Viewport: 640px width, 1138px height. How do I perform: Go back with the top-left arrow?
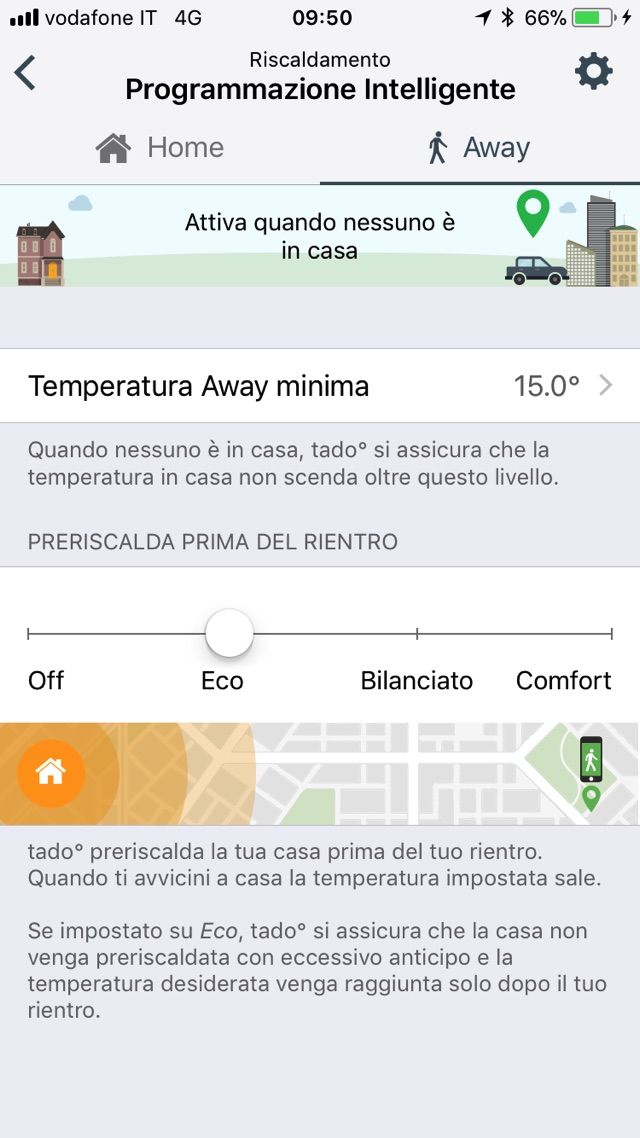26,73
